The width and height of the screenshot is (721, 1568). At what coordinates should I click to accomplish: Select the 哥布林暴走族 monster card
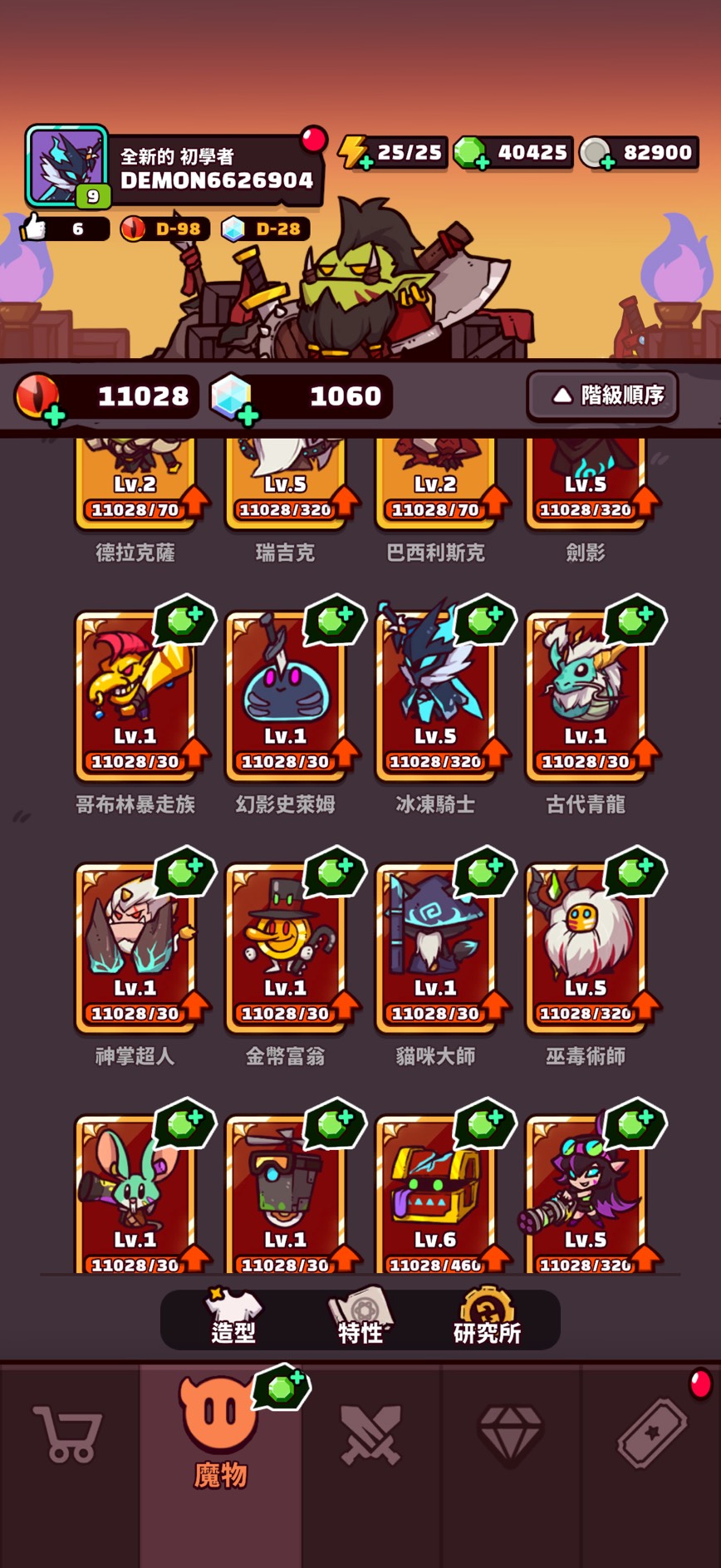coord(135,696)
